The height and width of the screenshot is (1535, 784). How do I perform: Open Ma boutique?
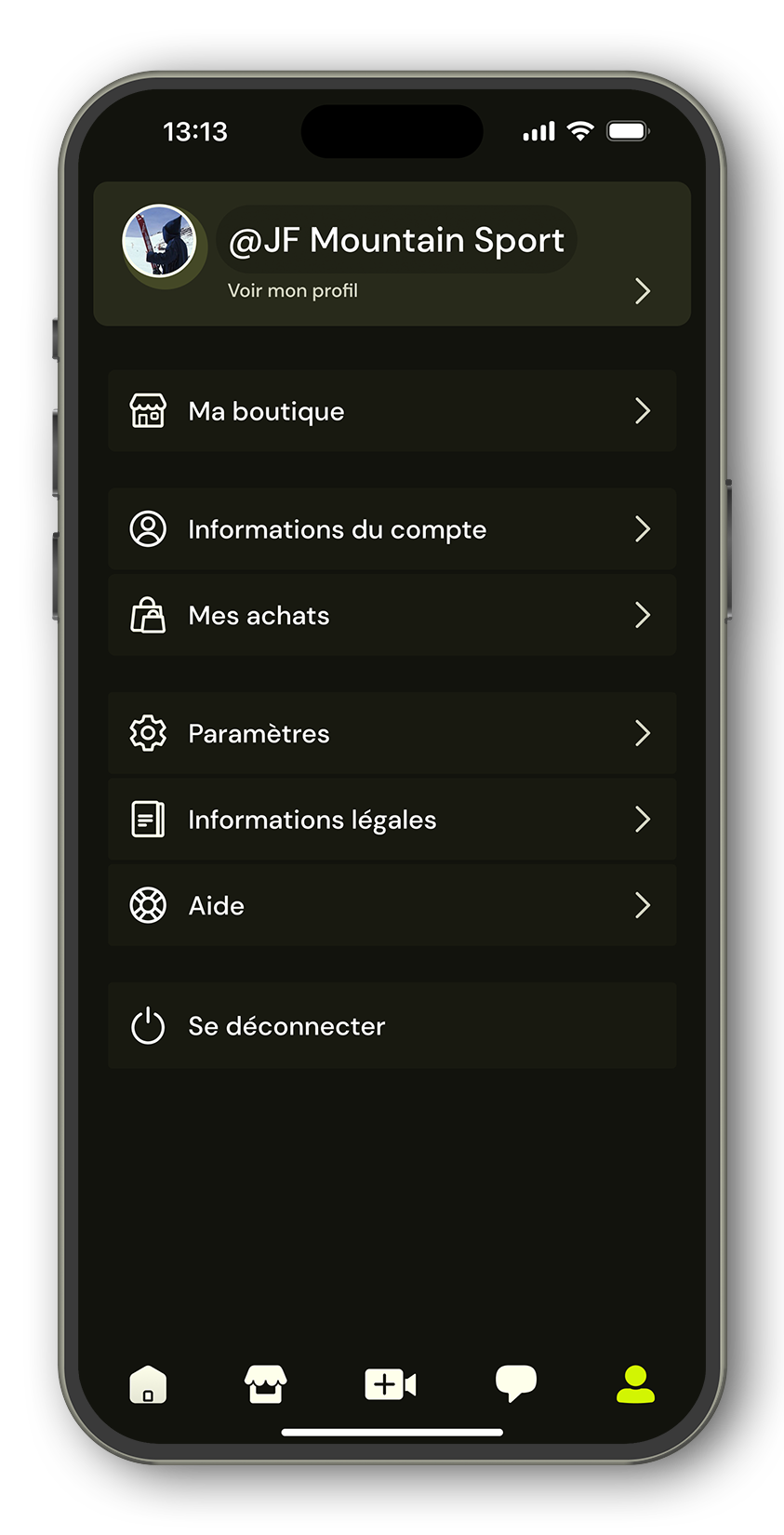[x=392, y=411]
